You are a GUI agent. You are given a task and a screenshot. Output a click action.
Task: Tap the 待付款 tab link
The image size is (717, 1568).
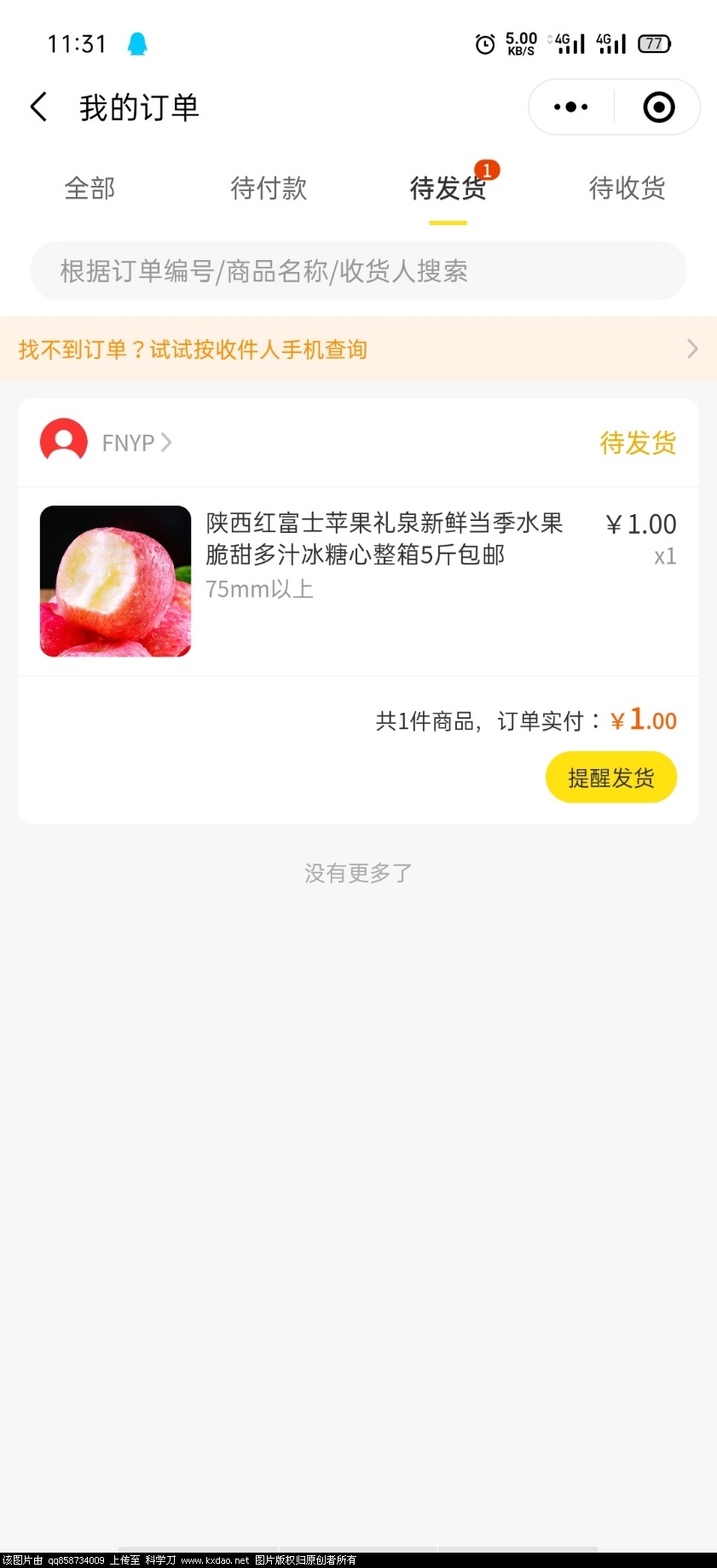click(x=269, y=188)
